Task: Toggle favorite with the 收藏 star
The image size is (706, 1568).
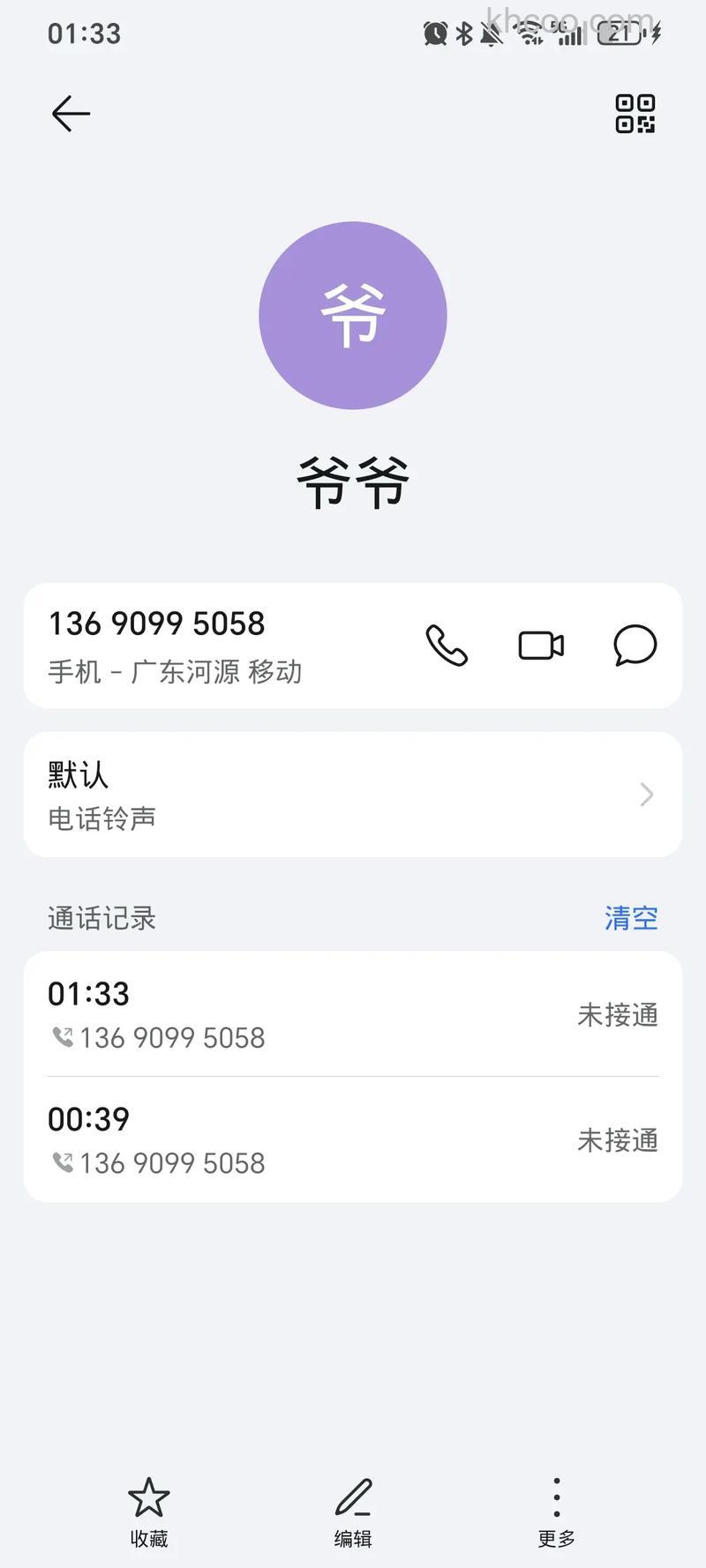Action: pos(150,1497)
